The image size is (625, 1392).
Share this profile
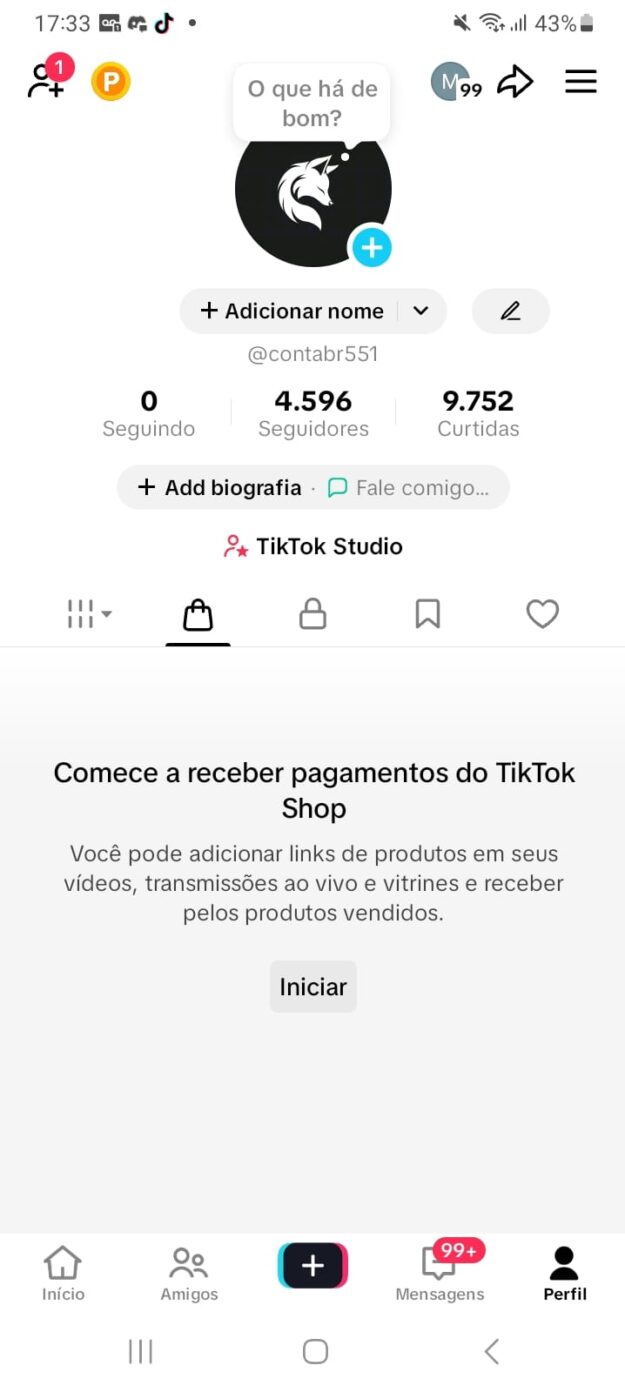coord(515,82)
